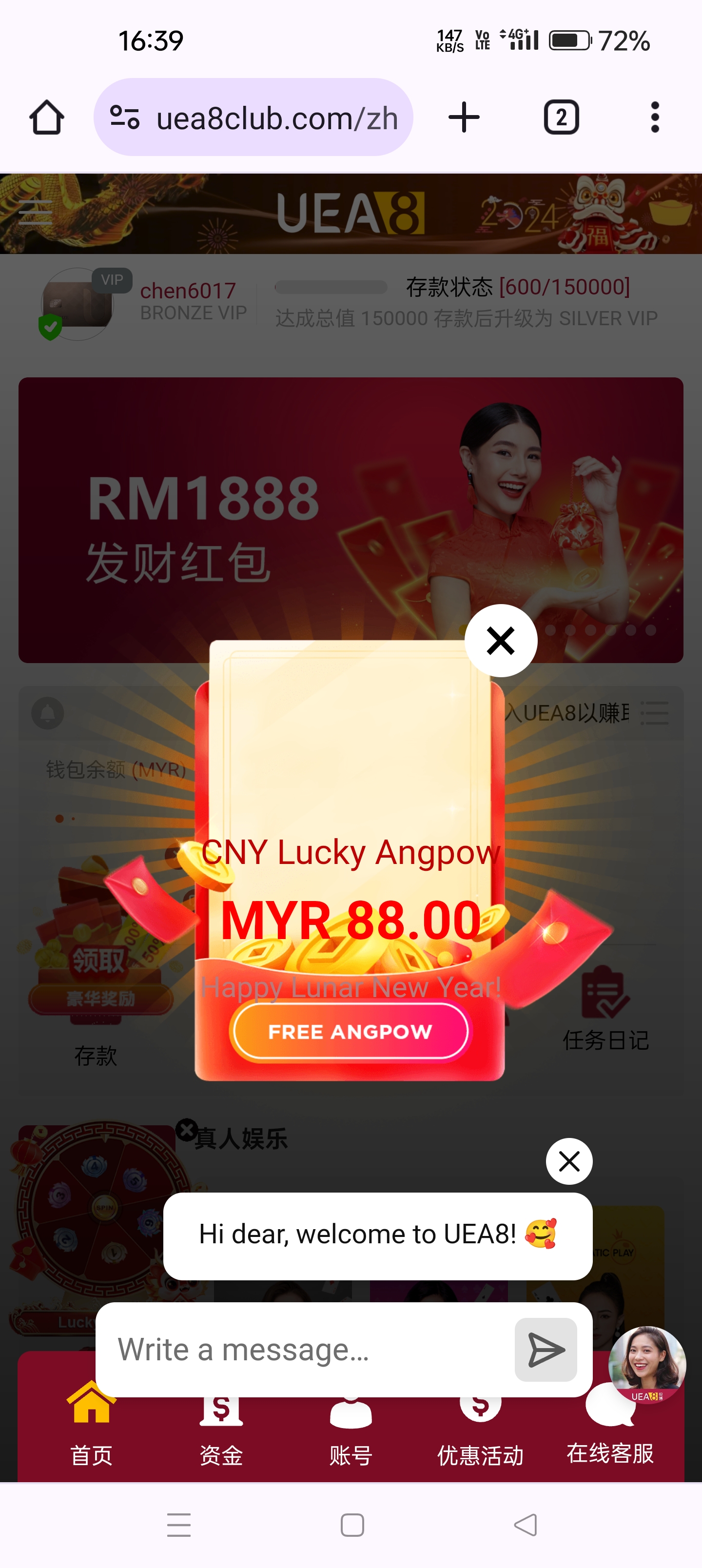Close the CNY Lucky Angpow popup
702x1568 pixels.
(x=501, y=640)
